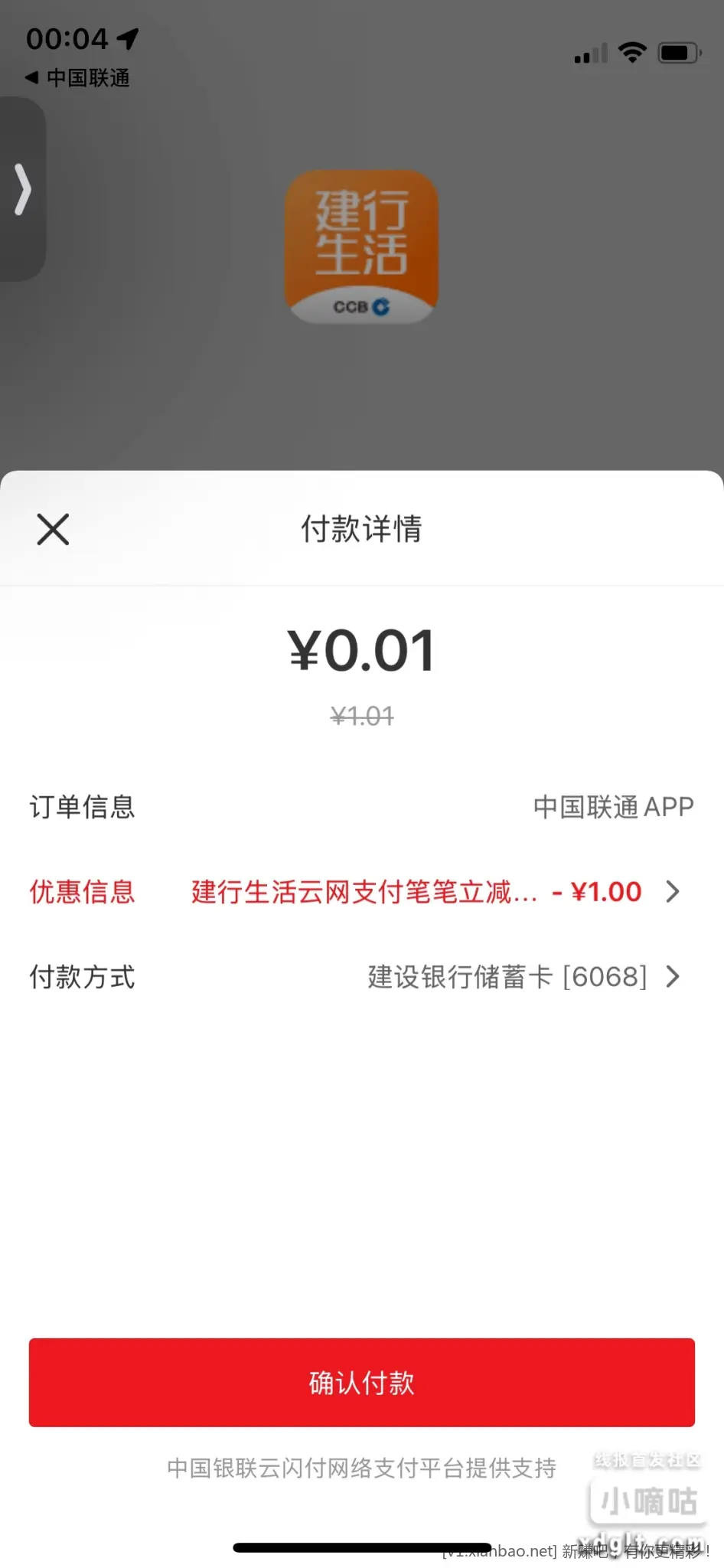Expand the side panel arrow handle
The height and width of the screenshot is (1568, 724).
(23, 189)
